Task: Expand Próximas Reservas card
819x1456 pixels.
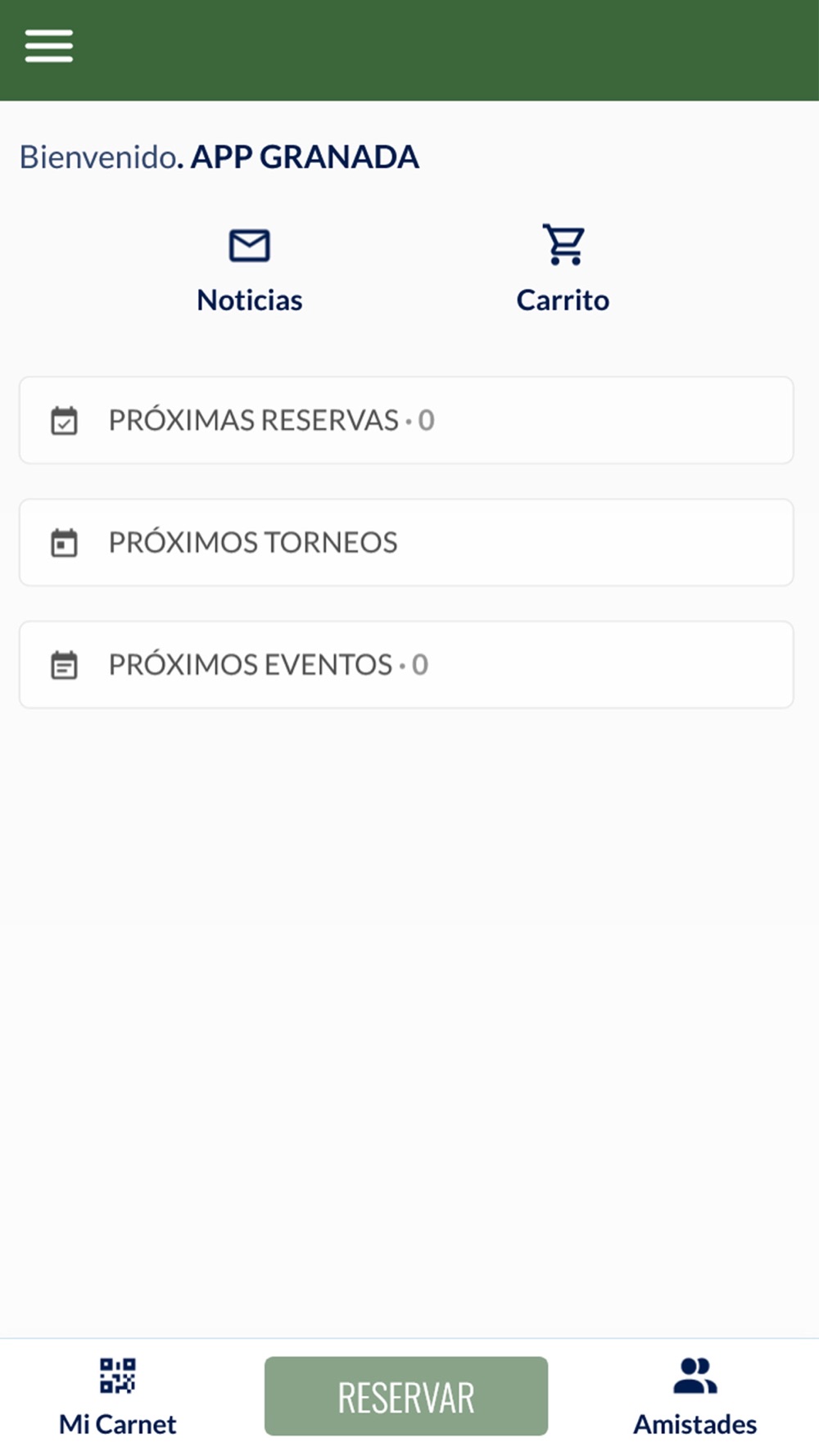Action: click(406, 420)
